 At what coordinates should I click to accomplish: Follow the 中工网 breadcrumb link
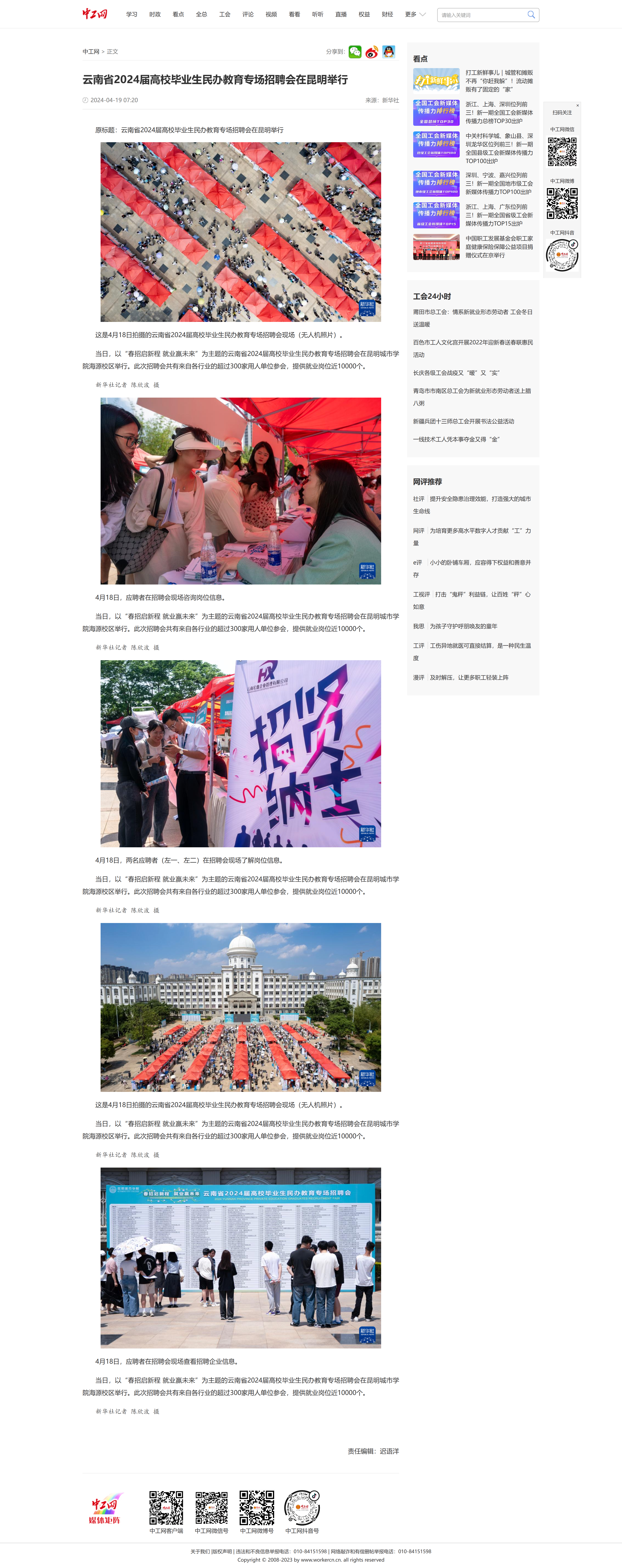(91, 52)
